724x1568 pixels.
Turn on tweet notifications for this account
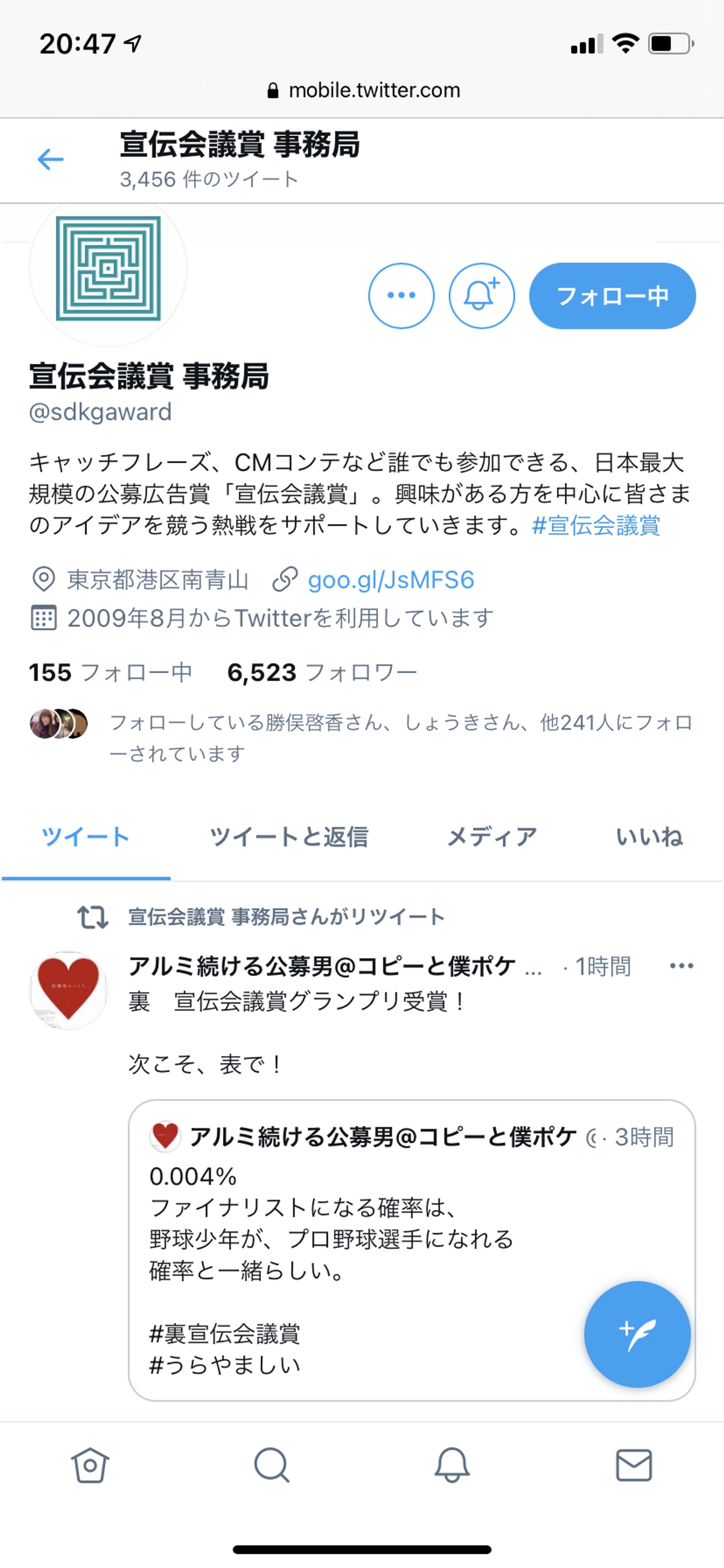click(481, 296)
